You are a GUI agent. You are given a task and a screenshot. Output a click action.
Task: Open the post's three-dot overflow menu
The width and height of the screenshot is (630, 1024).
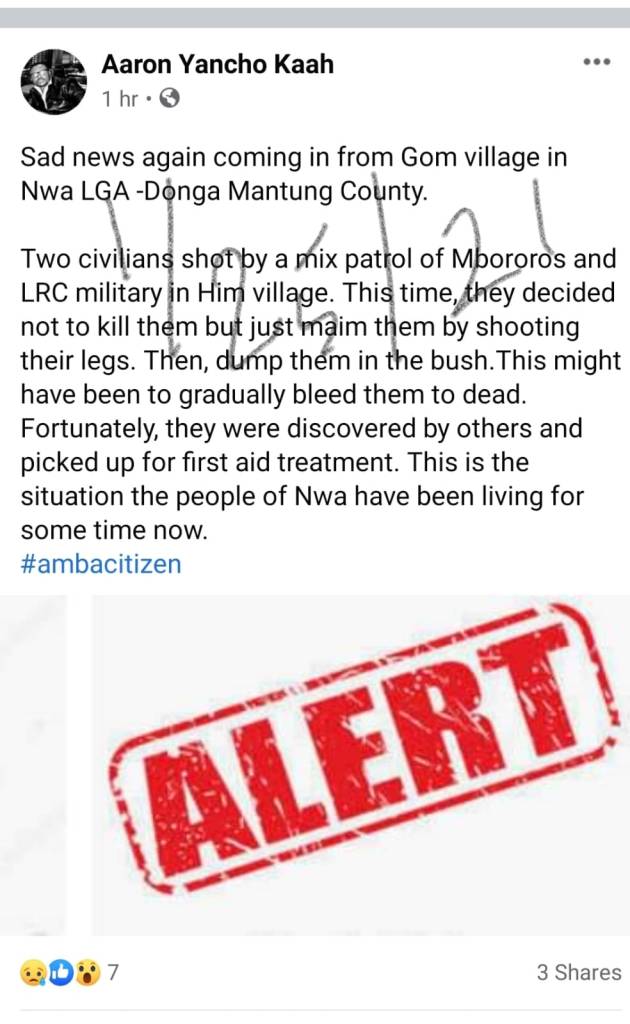pos(596,62)
